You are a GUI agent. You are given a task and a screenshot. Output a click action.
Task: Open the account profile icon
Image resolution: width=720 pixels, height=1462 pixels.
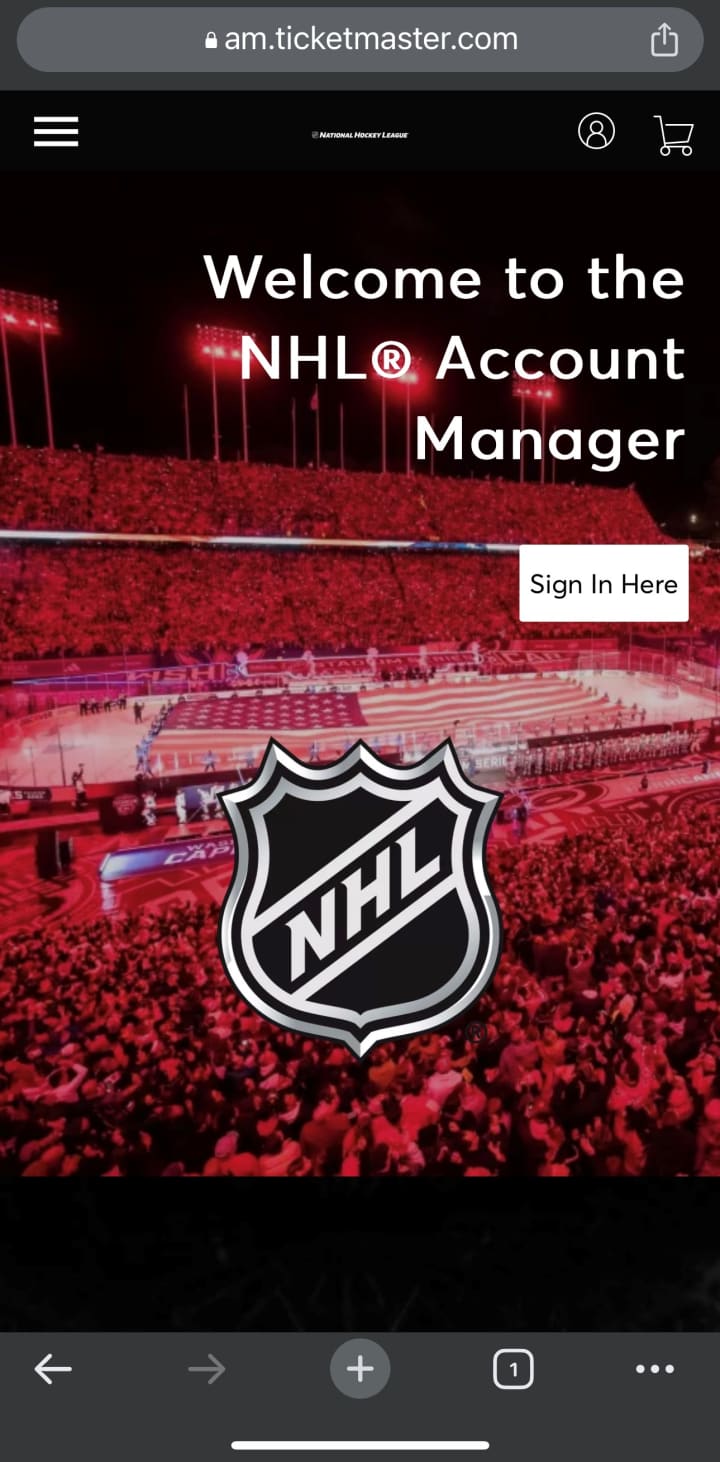(x=596, y=132)
